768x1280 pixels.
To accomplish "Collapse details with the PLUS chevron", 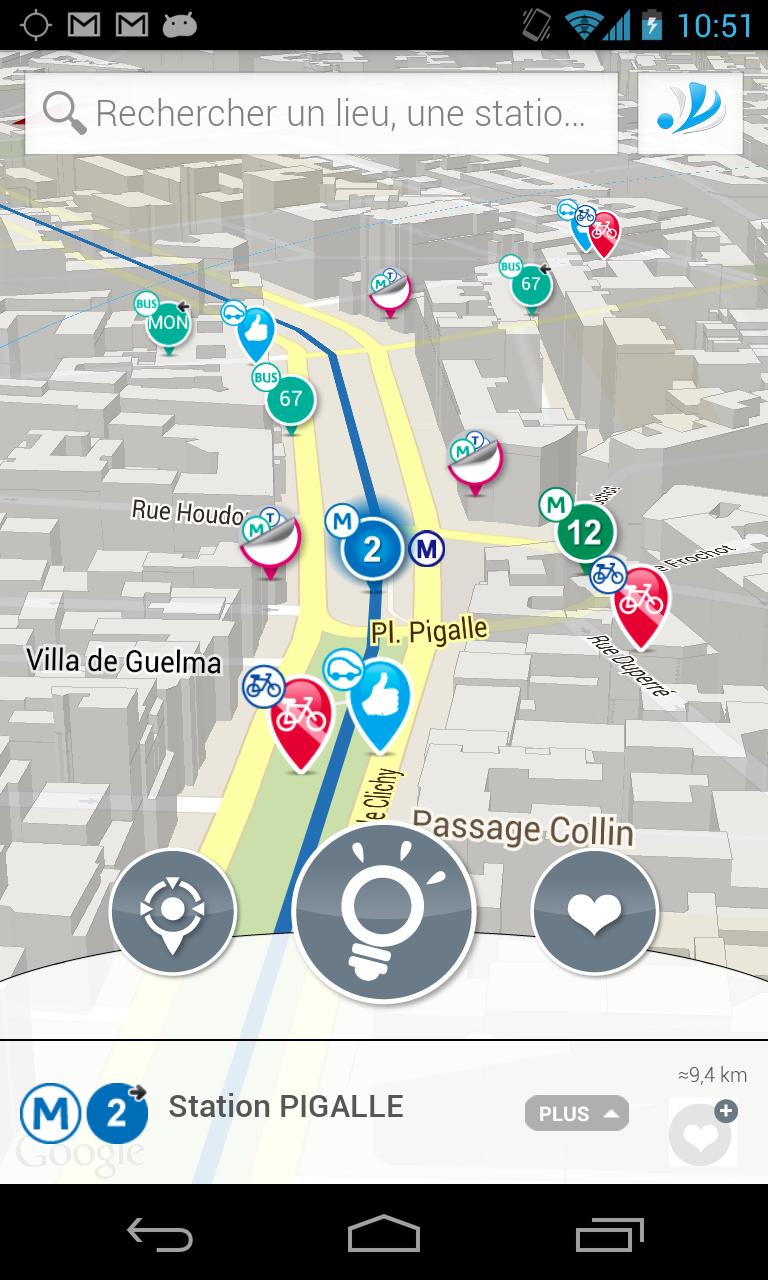I will click(x=576, y=1113).
